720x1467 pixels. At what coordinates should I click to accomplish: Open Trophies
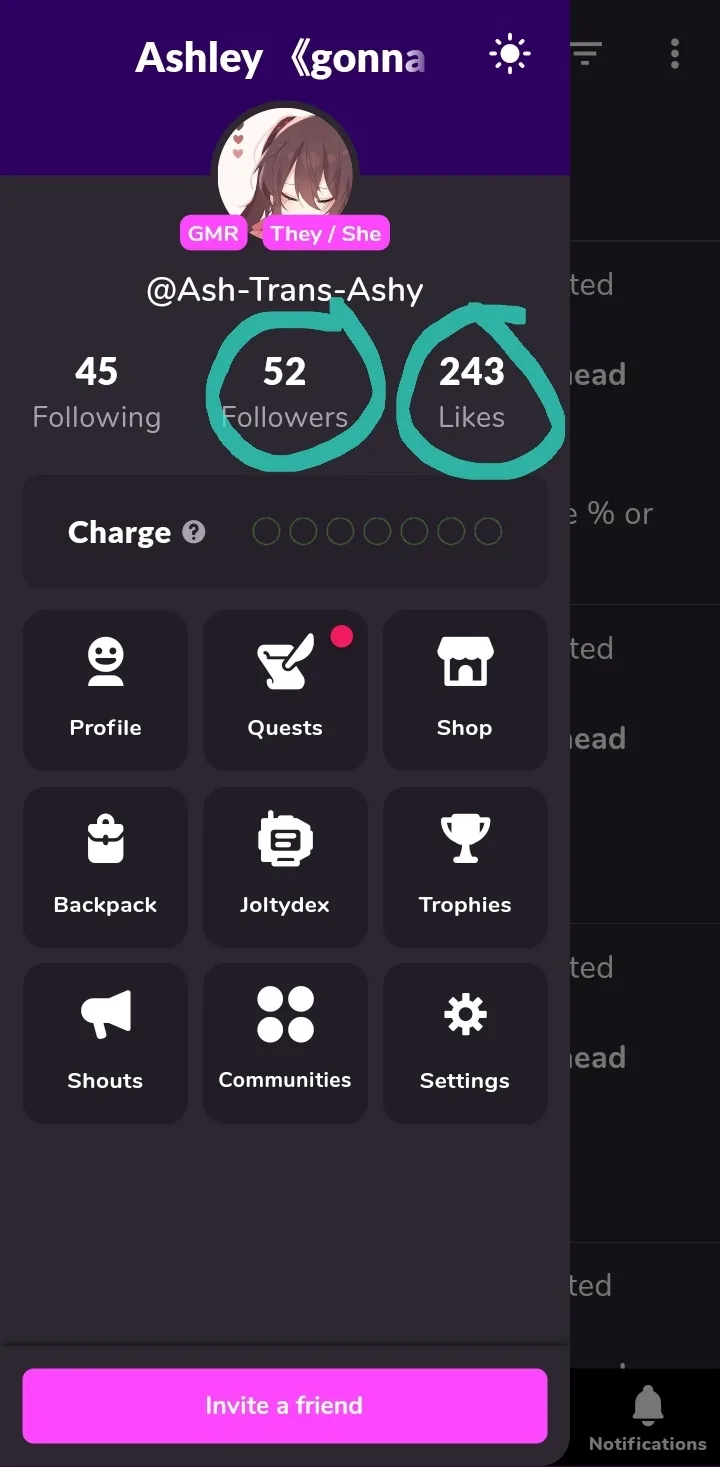(465, 866)
